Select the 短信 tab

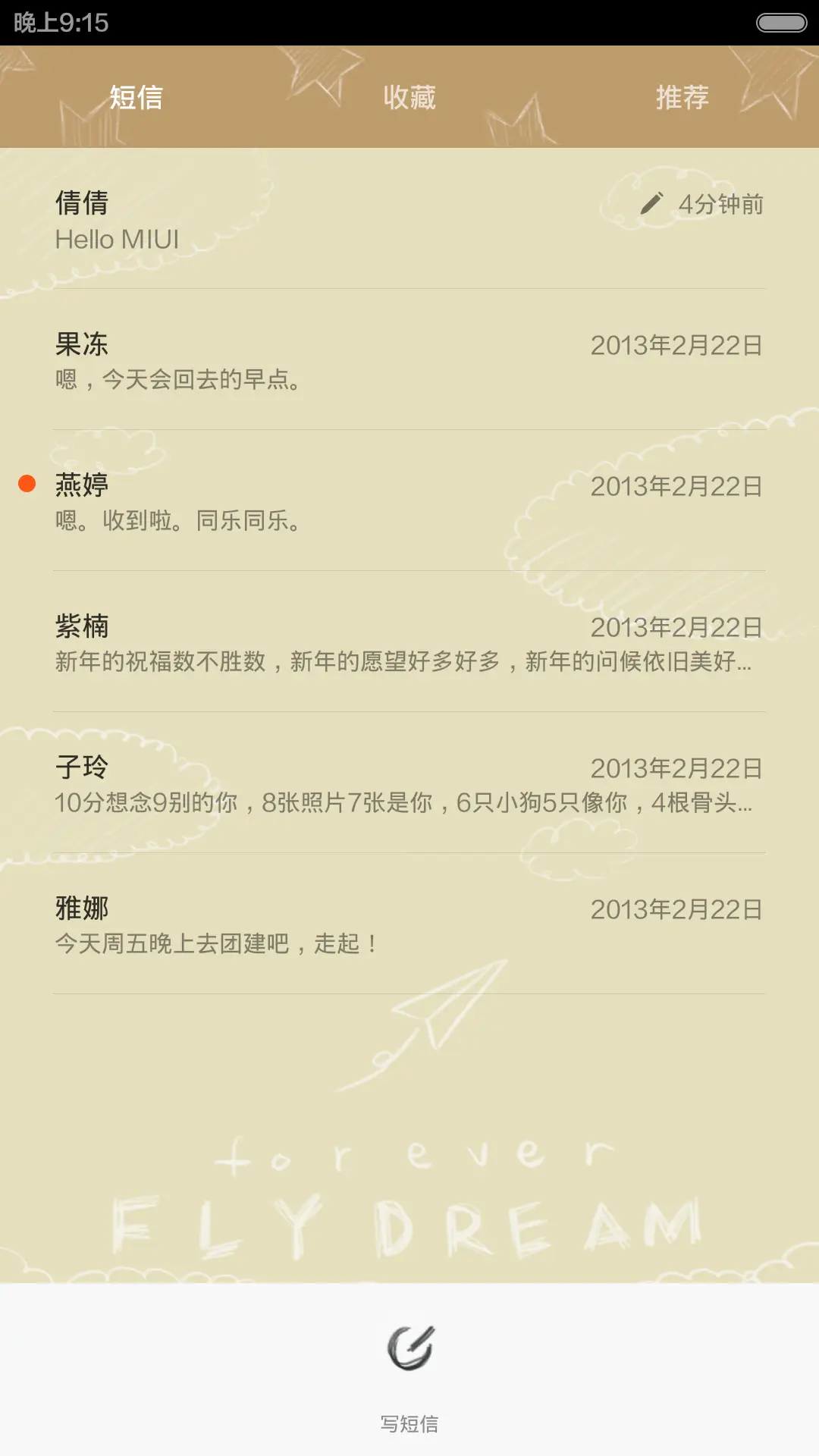point(136,97)
